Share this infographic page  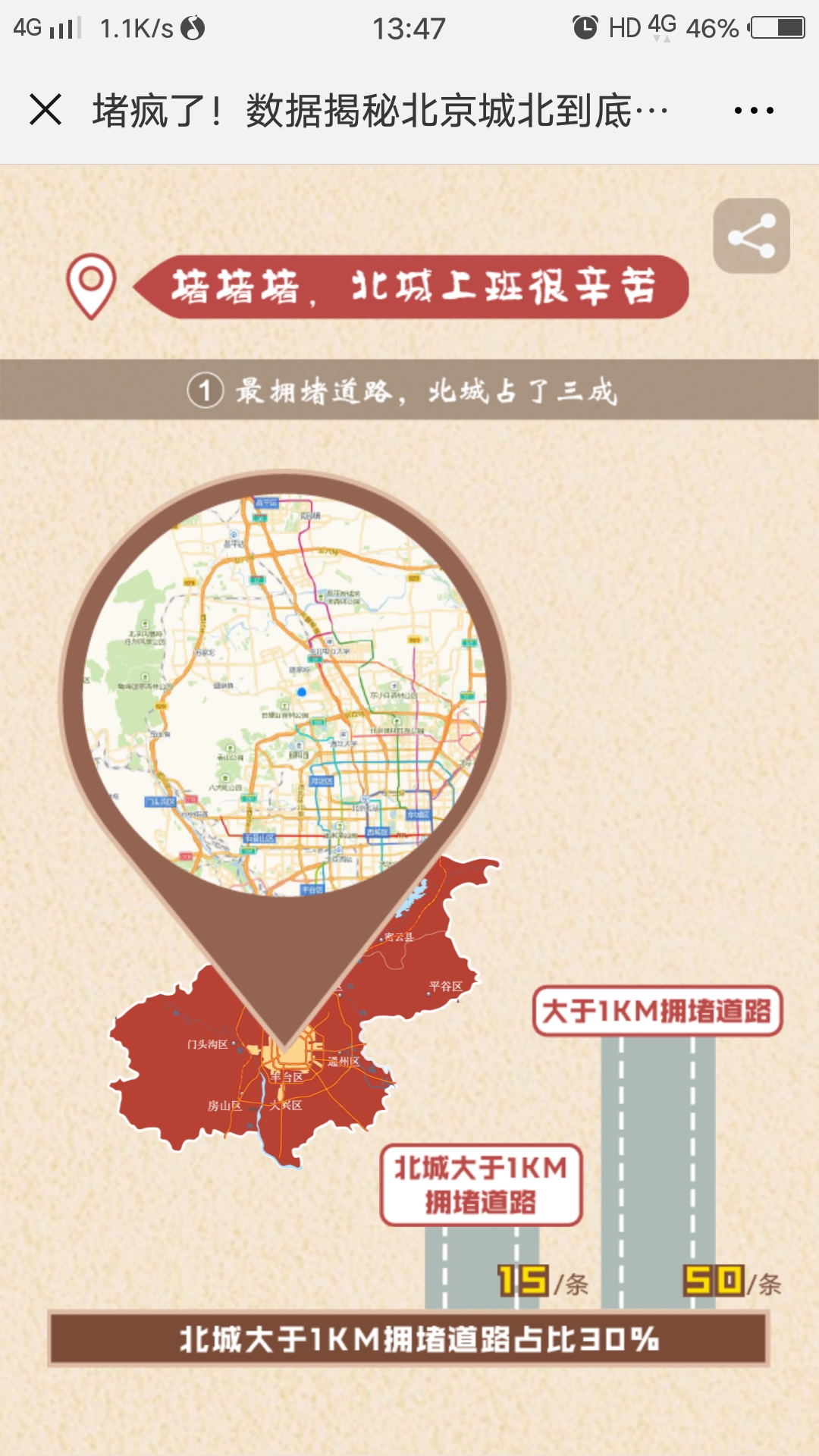pos(751,236)
